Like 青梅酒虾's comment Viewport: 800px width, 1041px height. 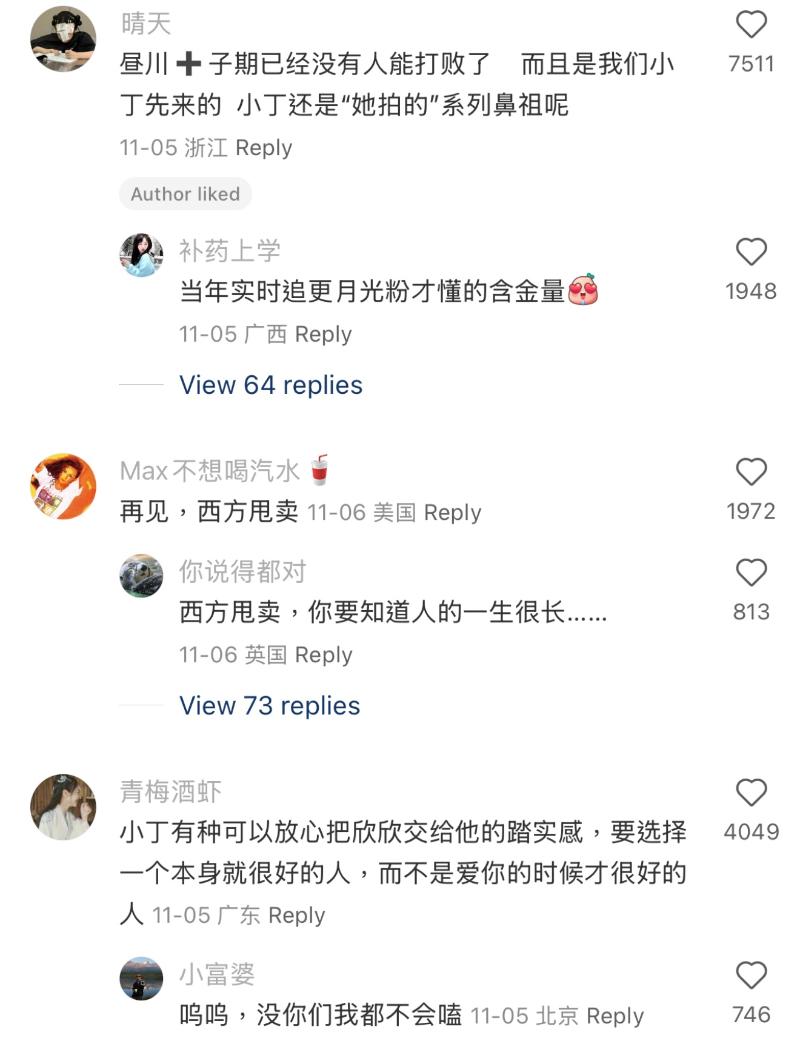pos(751,793)
